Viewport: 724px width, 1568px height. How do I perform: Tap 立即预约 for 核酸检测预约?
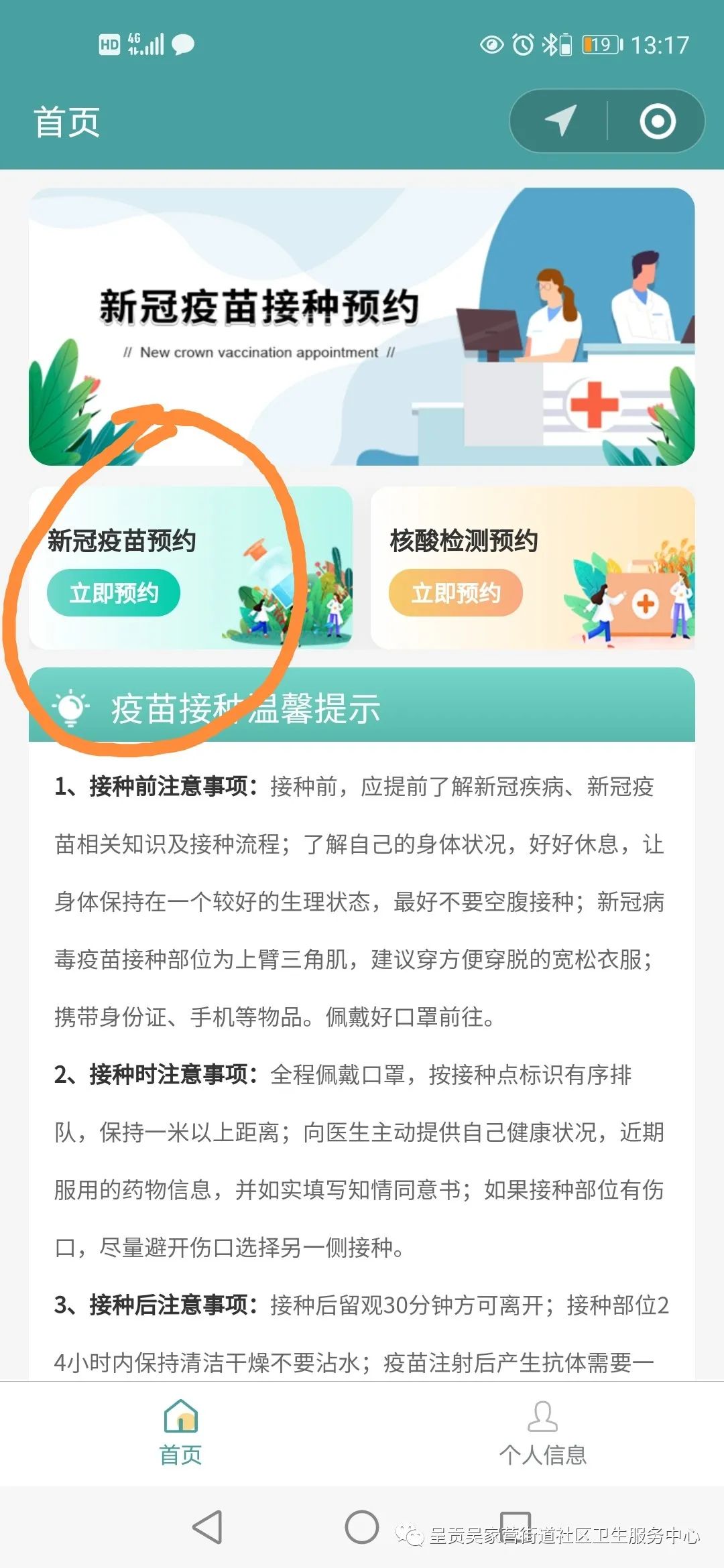[x=456, y=593]
